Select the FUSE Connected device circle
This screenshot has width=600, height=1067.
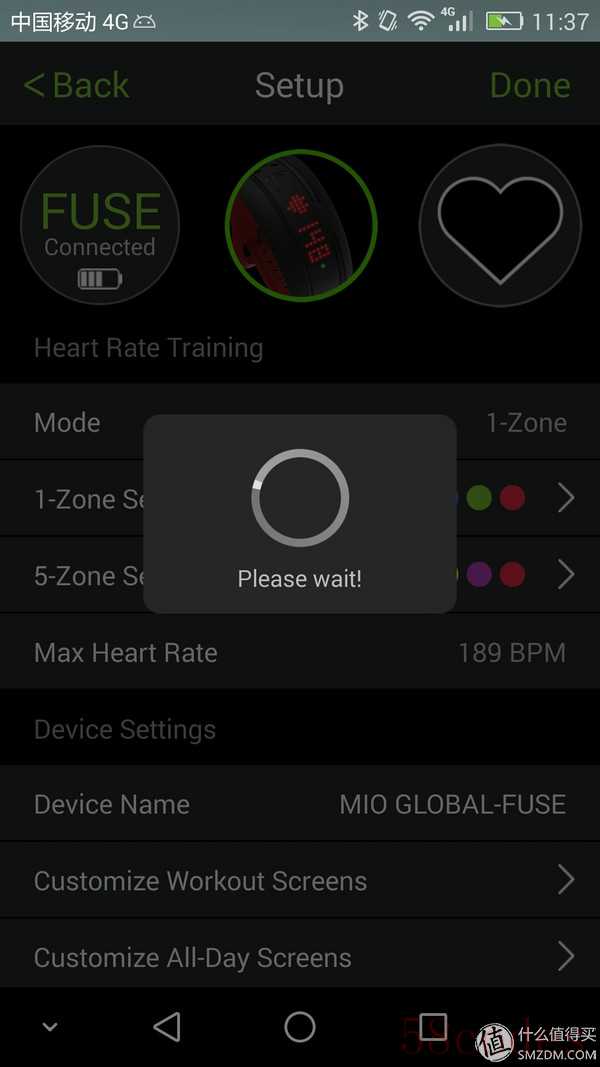pyautogui.click(x=100, y=225)
